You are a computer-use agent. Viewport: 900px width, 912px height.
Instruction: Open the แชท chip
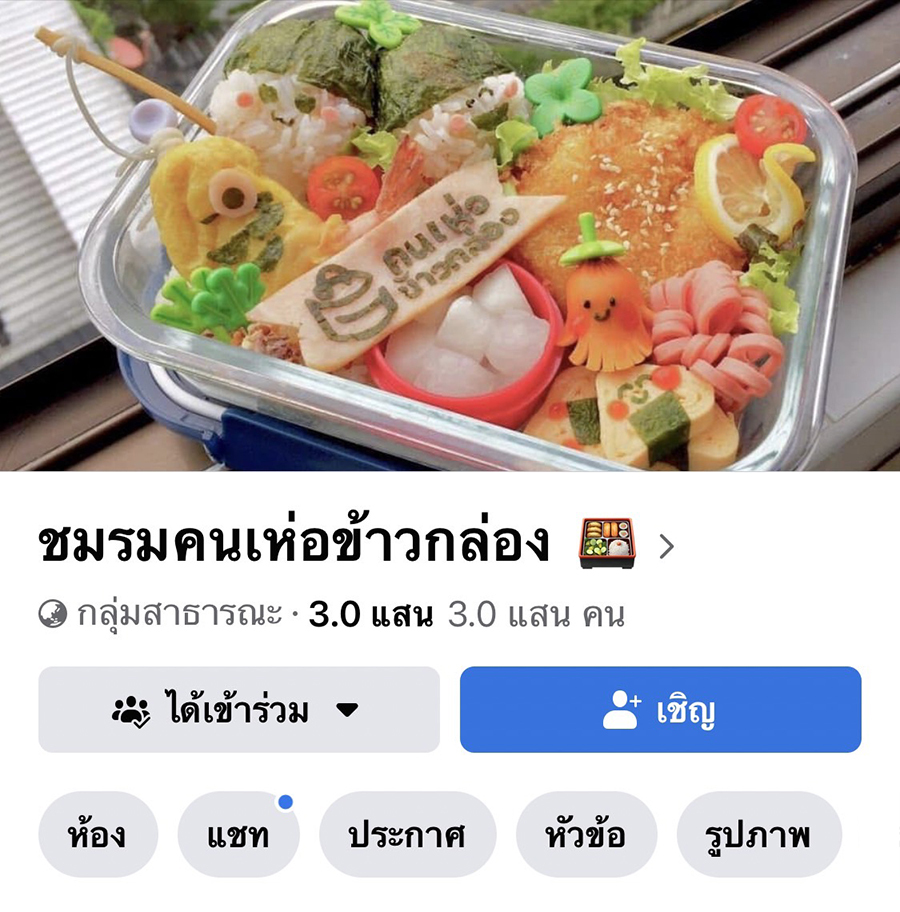coord(238,835)
